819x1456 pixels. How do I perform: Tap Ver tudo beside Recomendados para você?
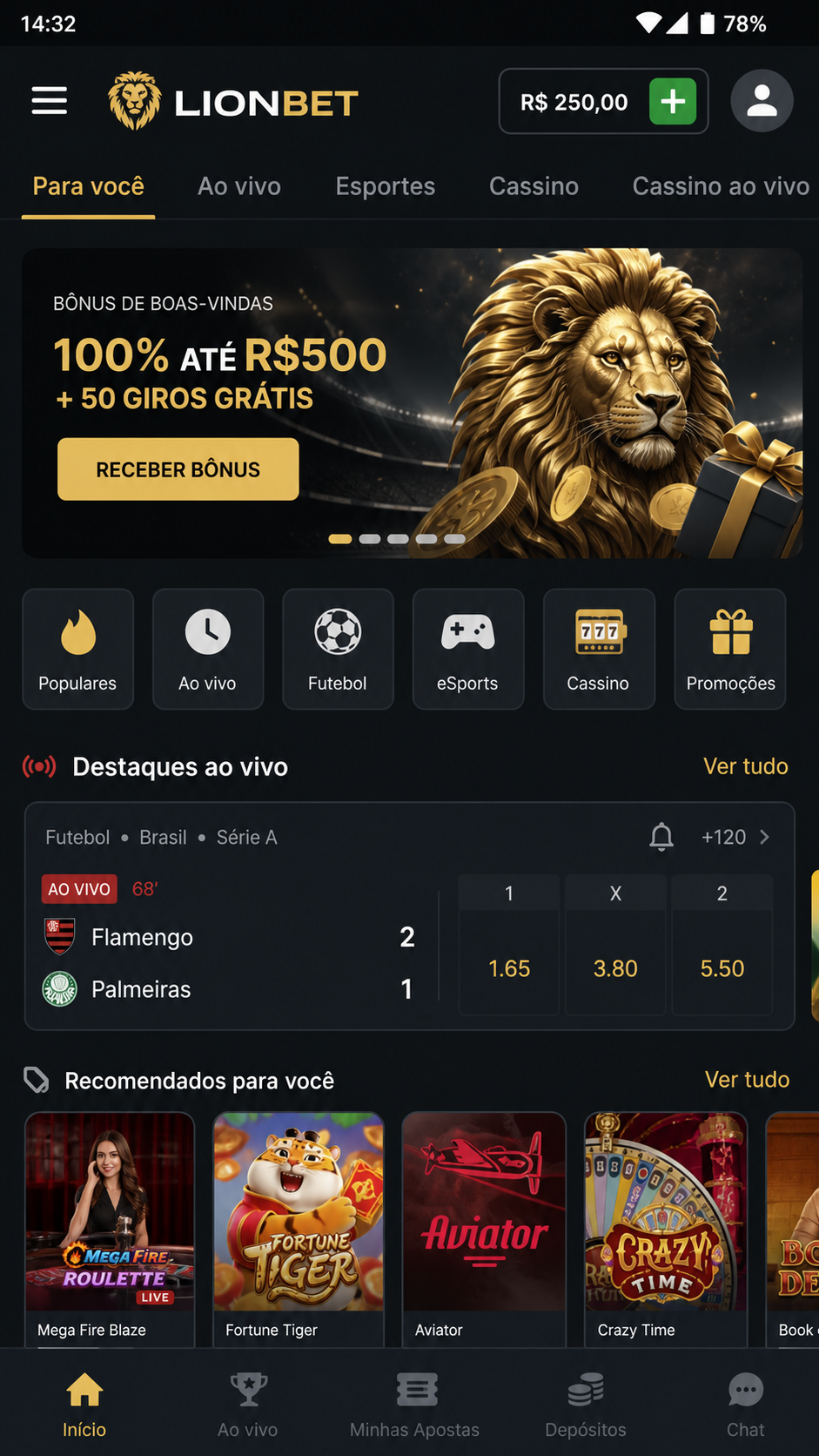tap(747, 1080)
